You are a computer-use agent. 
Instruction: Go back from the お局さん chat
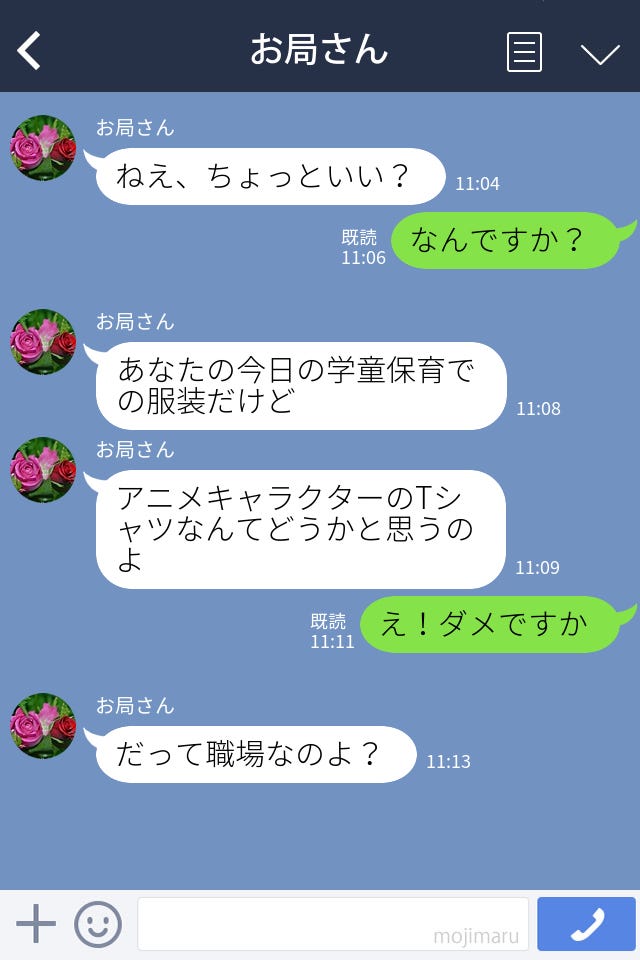click(x=30, y=51)
